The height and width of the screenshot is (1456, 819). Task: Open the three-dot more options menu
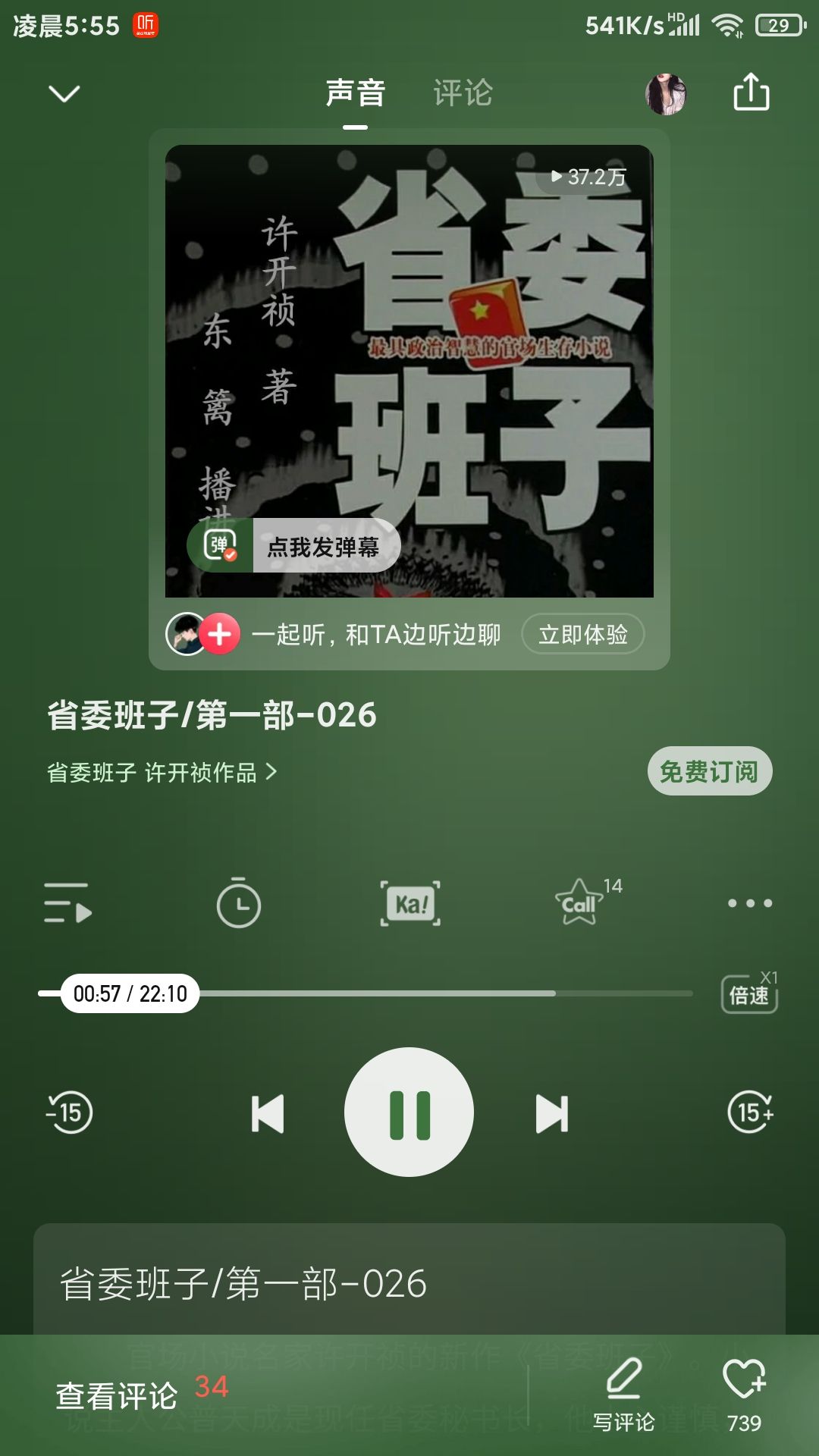pyautogui.click(x=749, y=903)
